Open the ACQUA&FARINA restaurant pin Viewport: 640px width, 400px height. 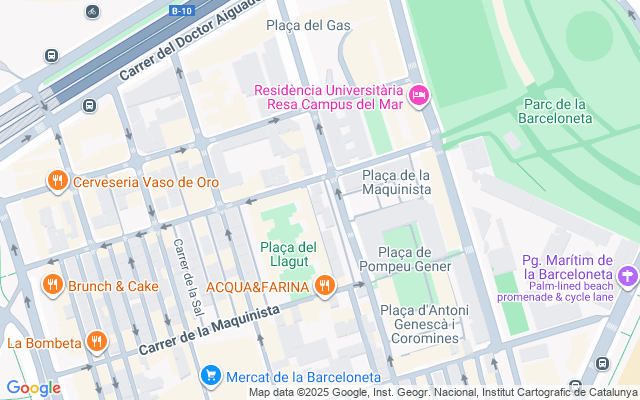click(x=324, y=287)
